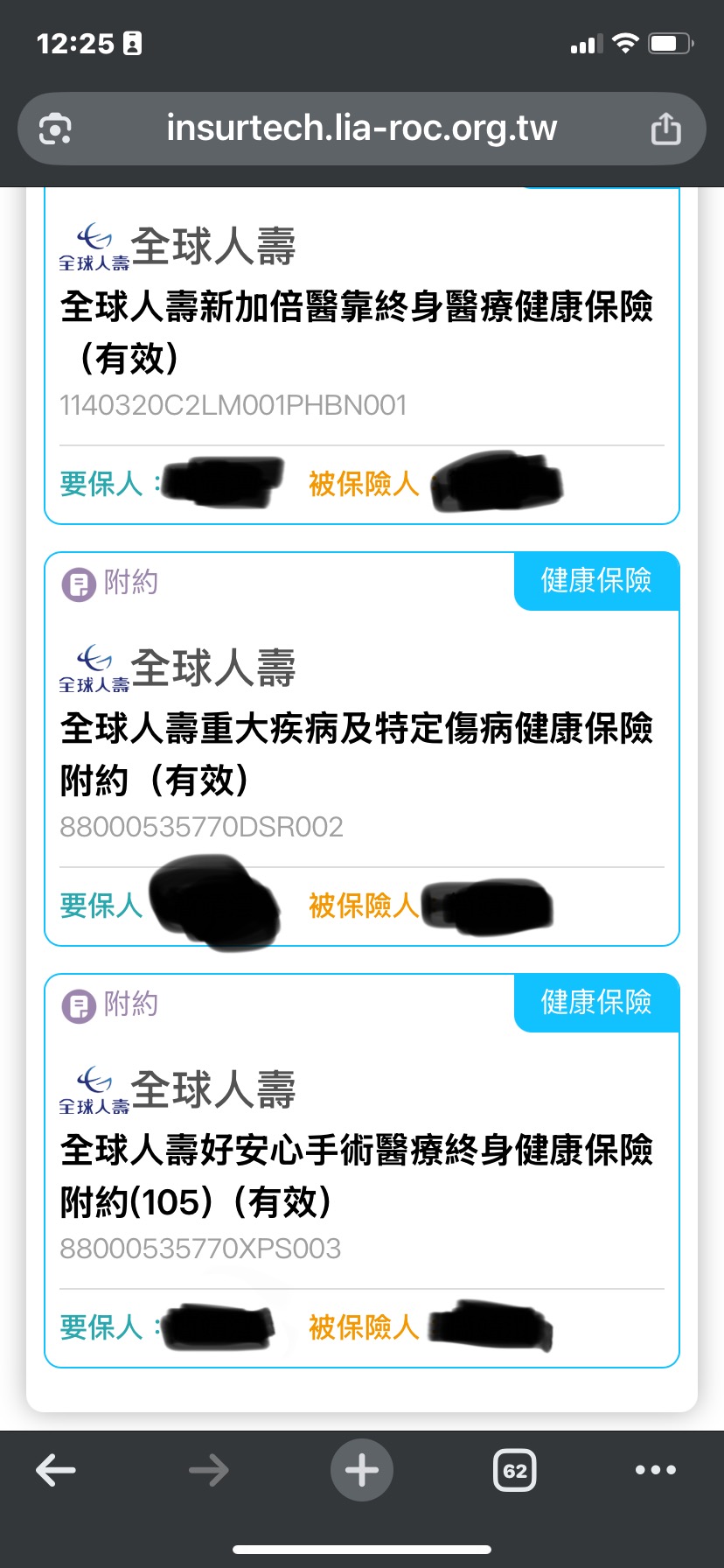
Task: Share this page via the share icon
Action: pyautogui.click(x=665, y=129)
